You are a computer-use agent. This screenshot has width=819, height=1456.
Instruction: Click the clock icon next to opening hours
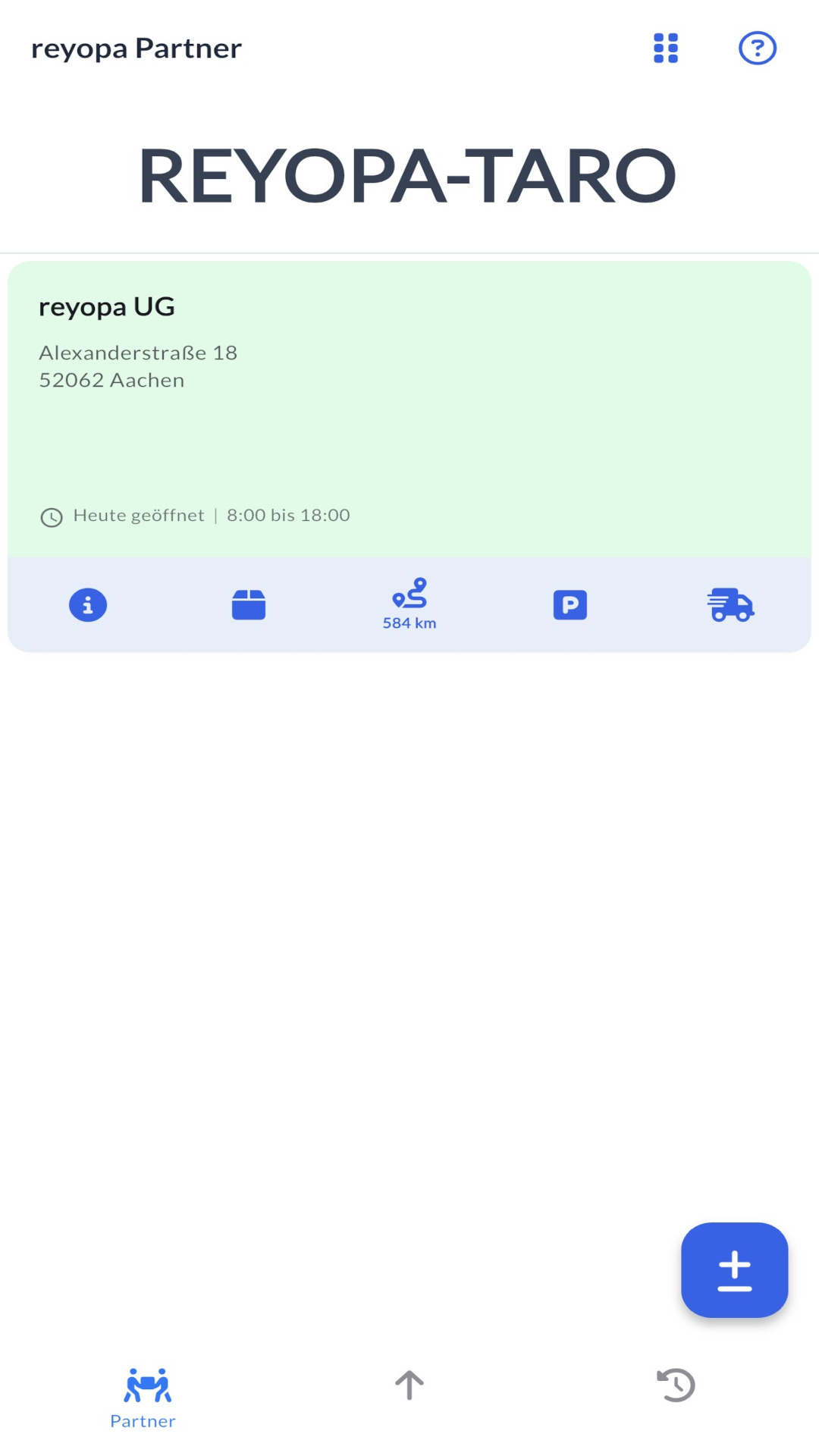click(x=50, y=515)
